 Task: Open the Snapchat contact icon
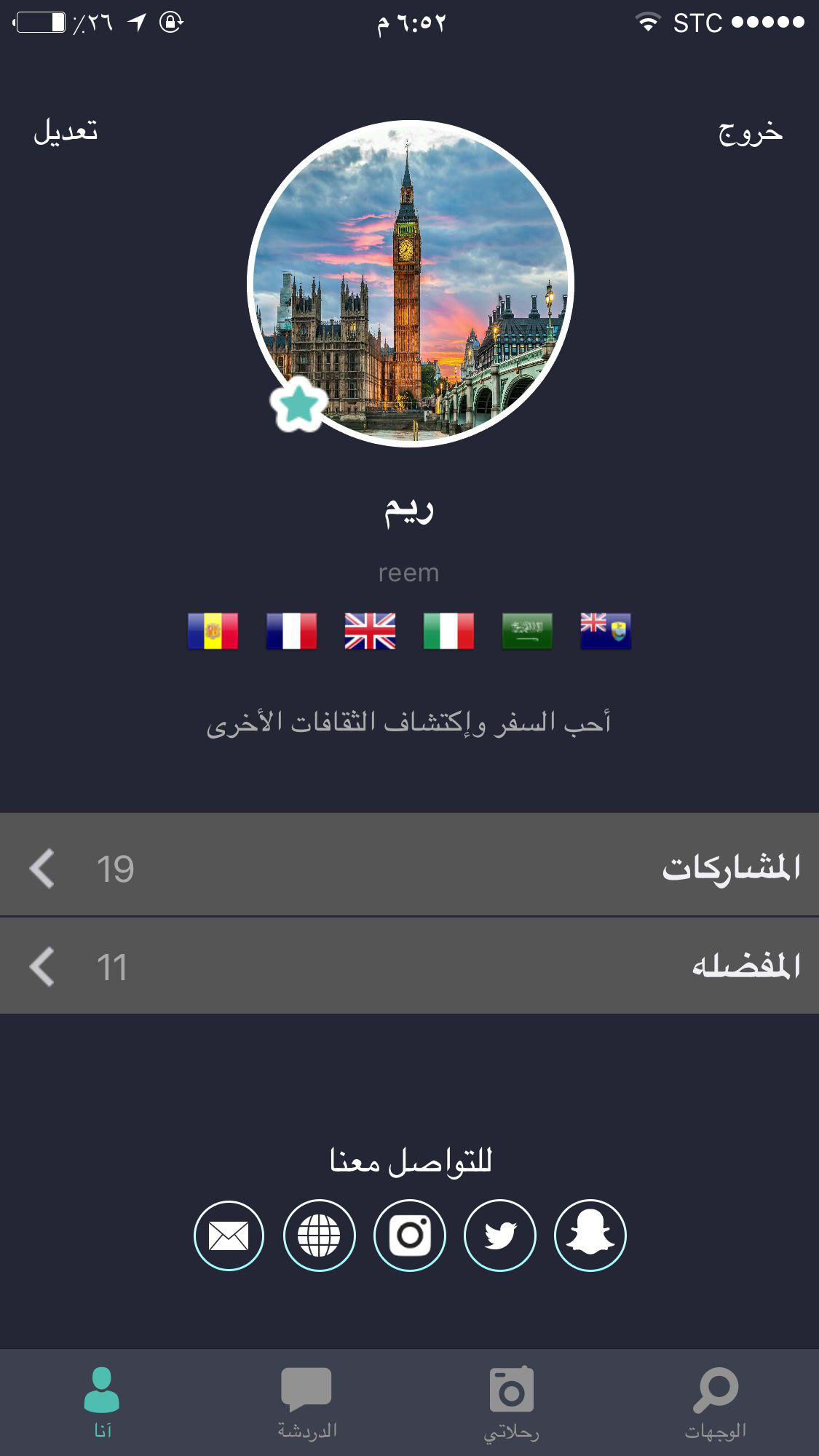tap(590, 1236)
